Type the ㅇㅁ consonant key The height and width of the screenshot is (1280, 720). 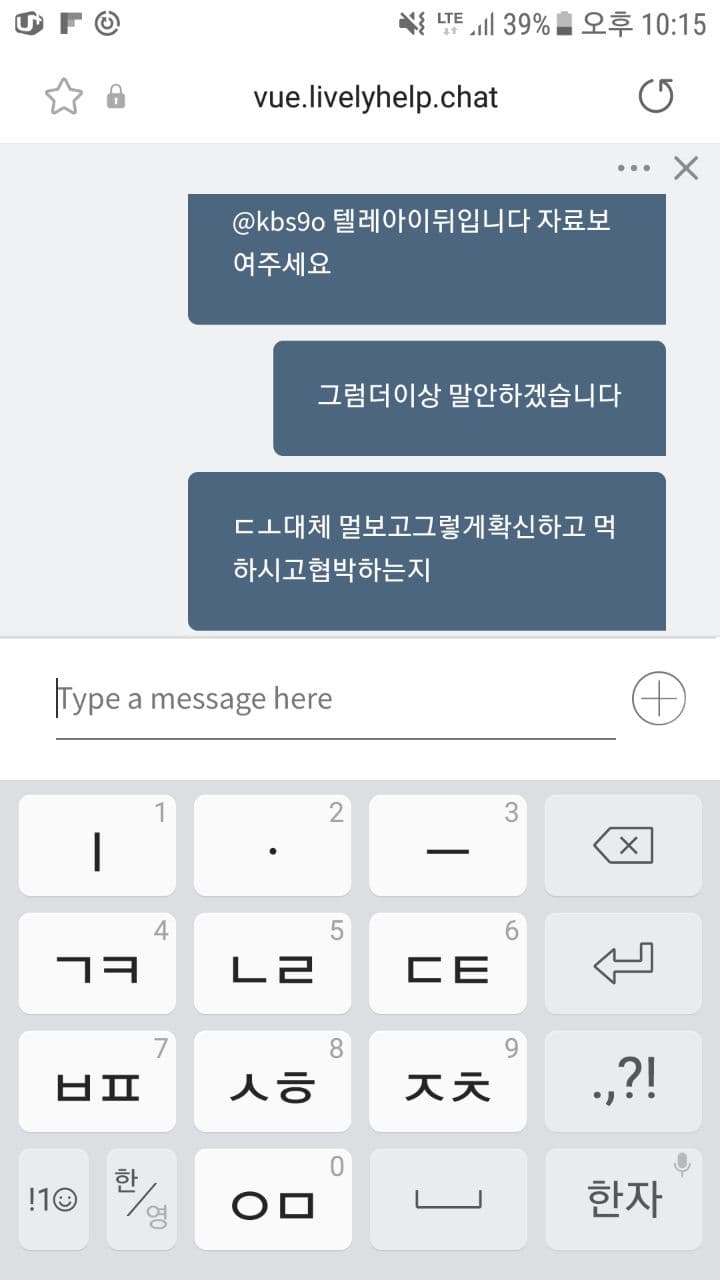pyautogui.click(x=272, y=1199)
